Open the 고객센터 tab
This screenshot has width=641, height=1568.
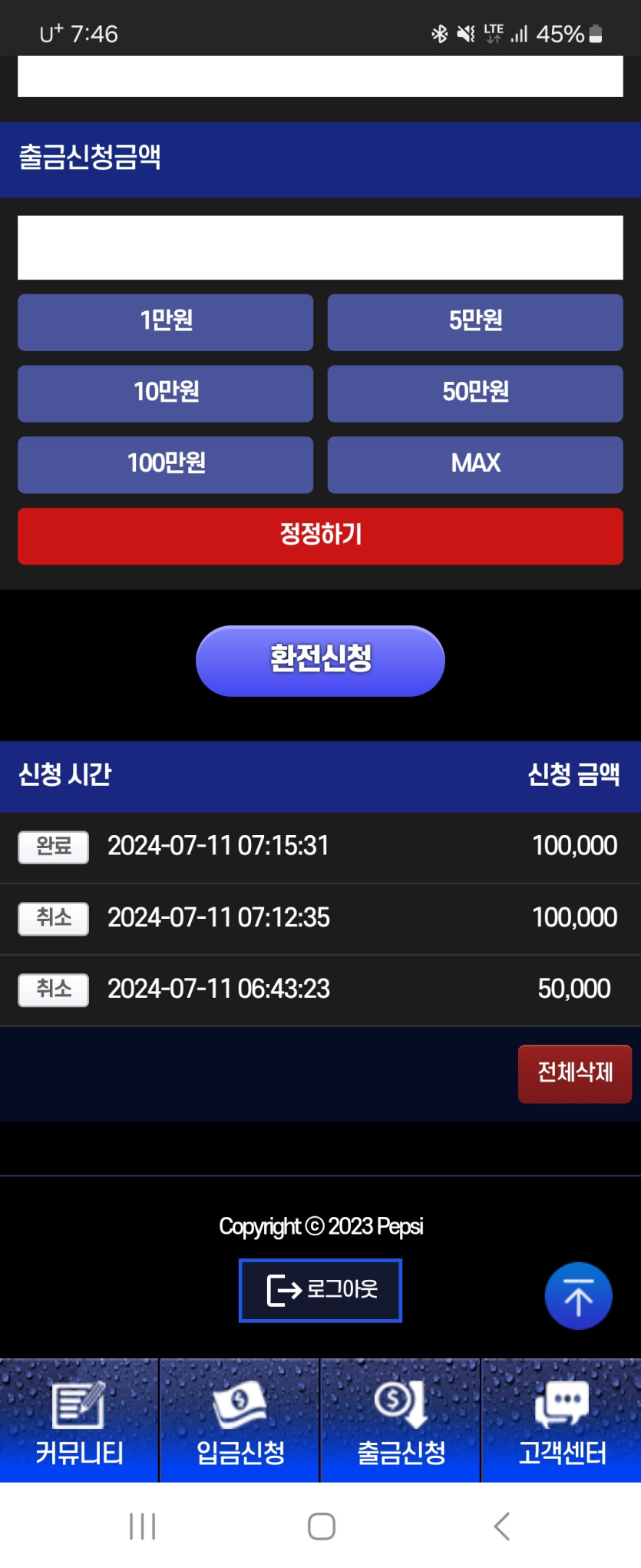tap(561, 1420)
